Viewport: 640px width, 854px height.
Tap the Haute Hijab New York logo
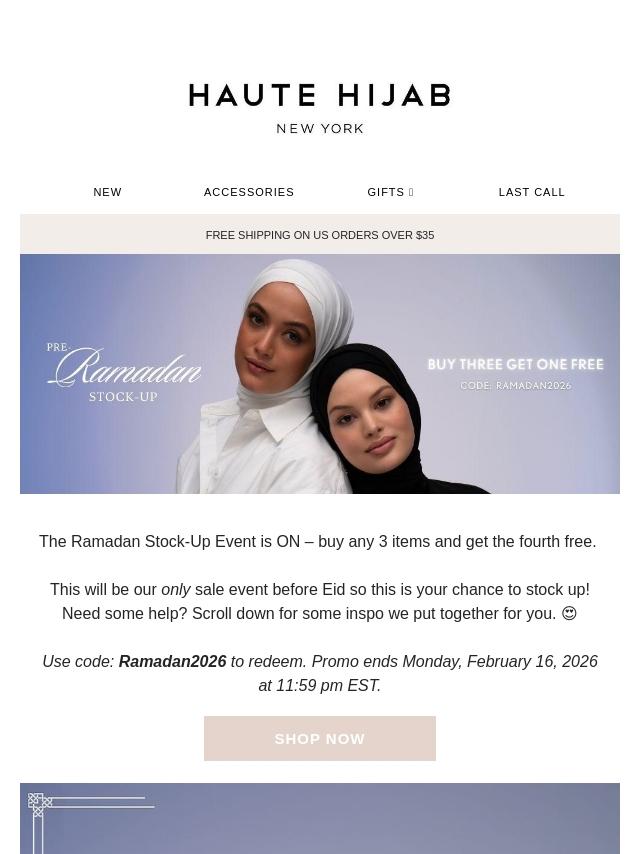320,108
